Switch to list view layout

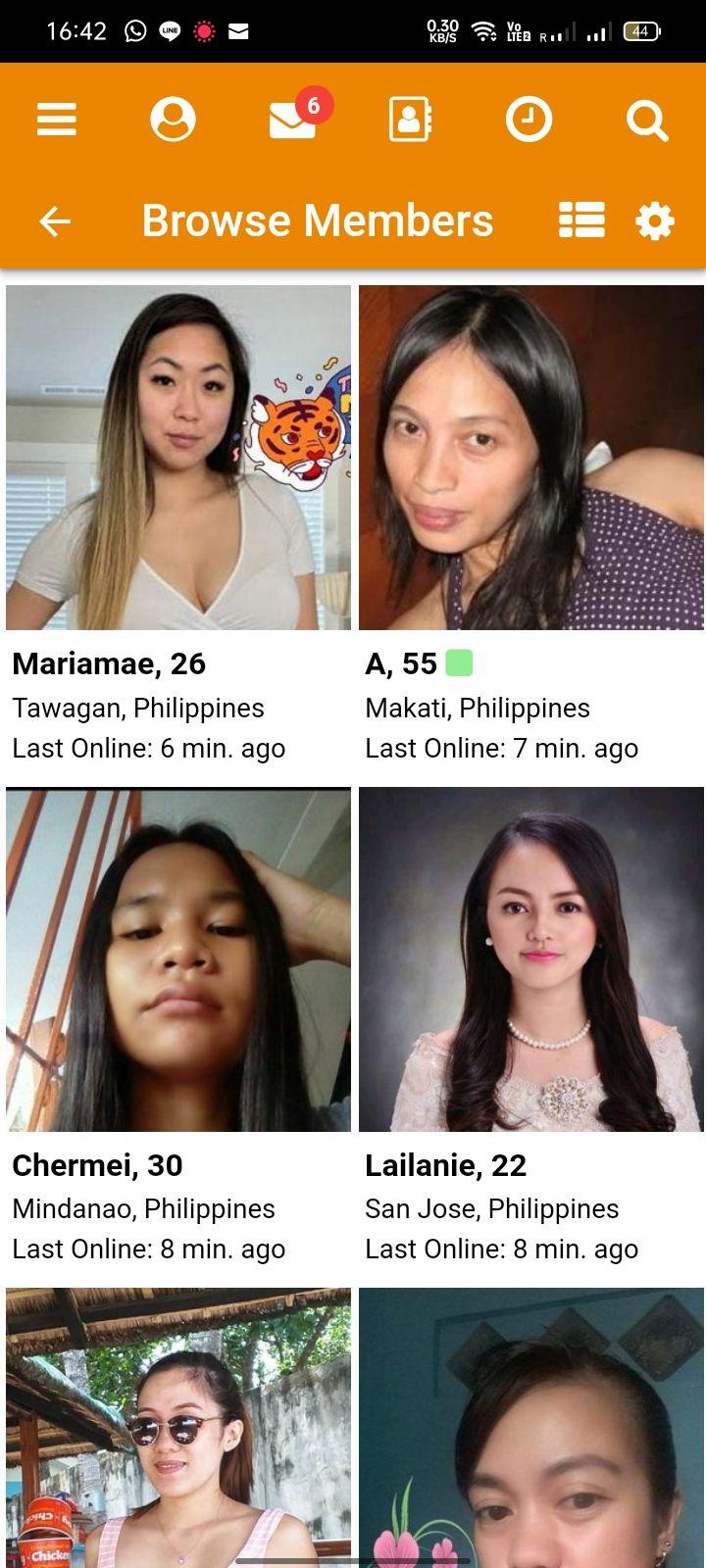tap(581, 220)
